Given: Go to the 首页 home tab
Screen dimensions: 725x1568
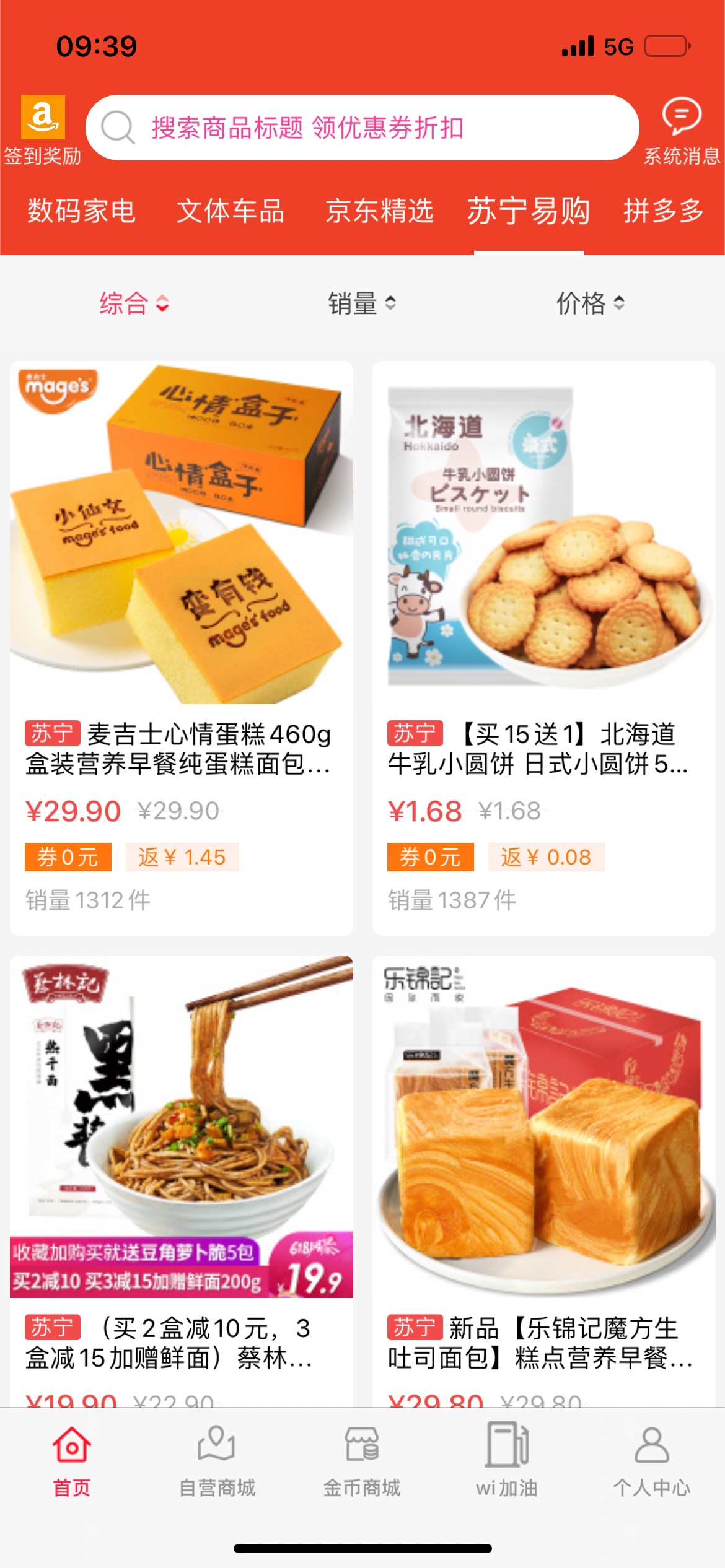Looking at the screenshot, I should tap(72, 1461).
